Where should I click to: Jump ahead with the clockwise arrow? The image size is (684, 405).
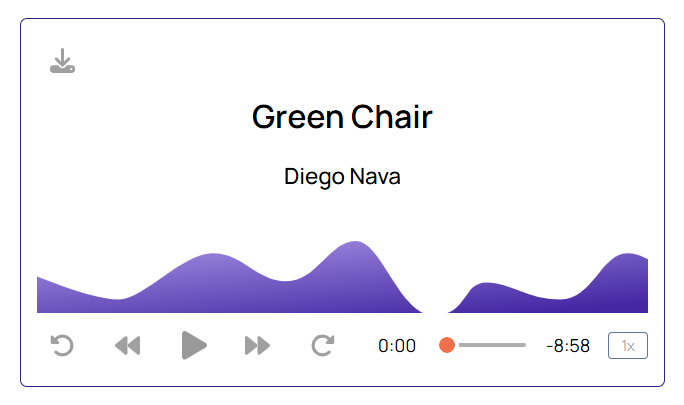click(322, 346)
